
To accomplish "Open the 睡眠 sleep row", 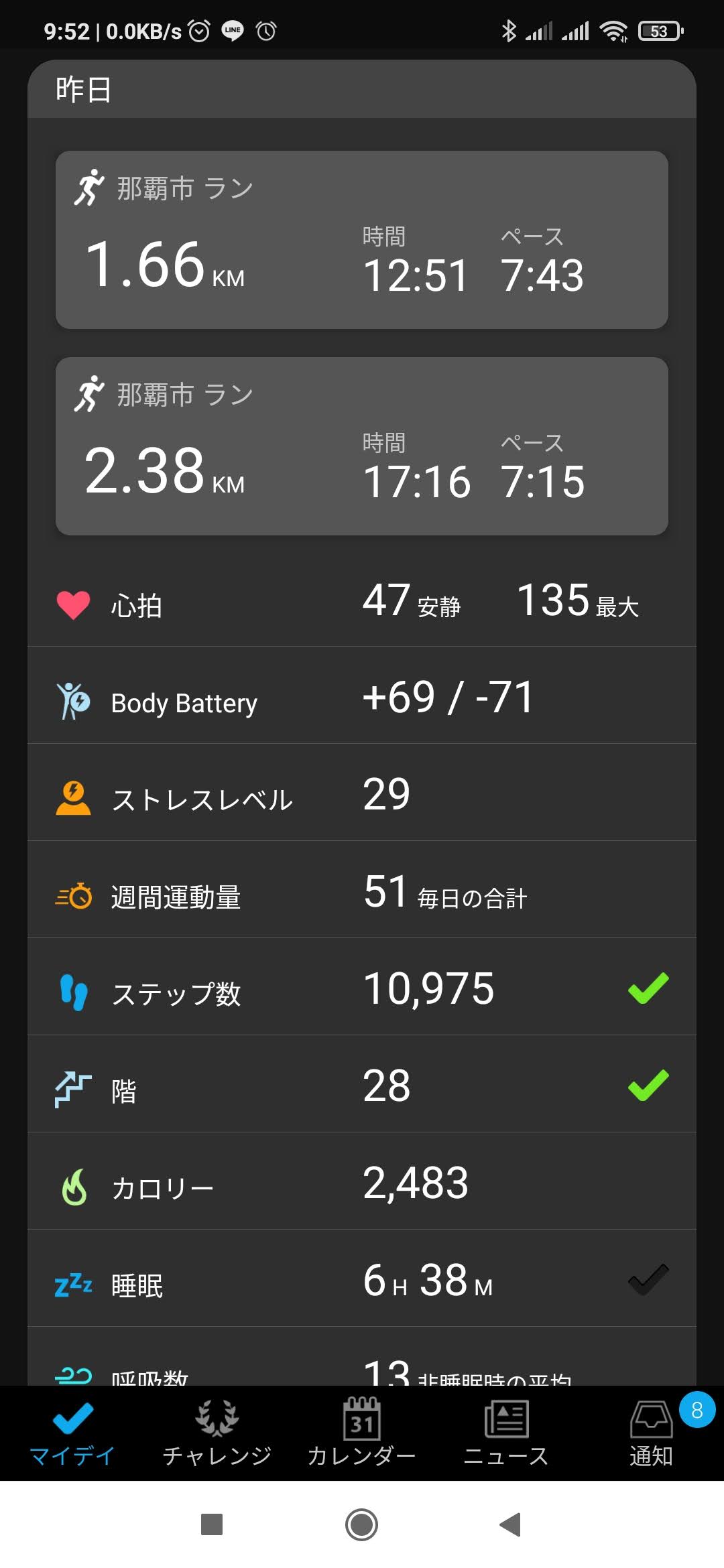I will pyautogui.click(x=362, y=1279).
